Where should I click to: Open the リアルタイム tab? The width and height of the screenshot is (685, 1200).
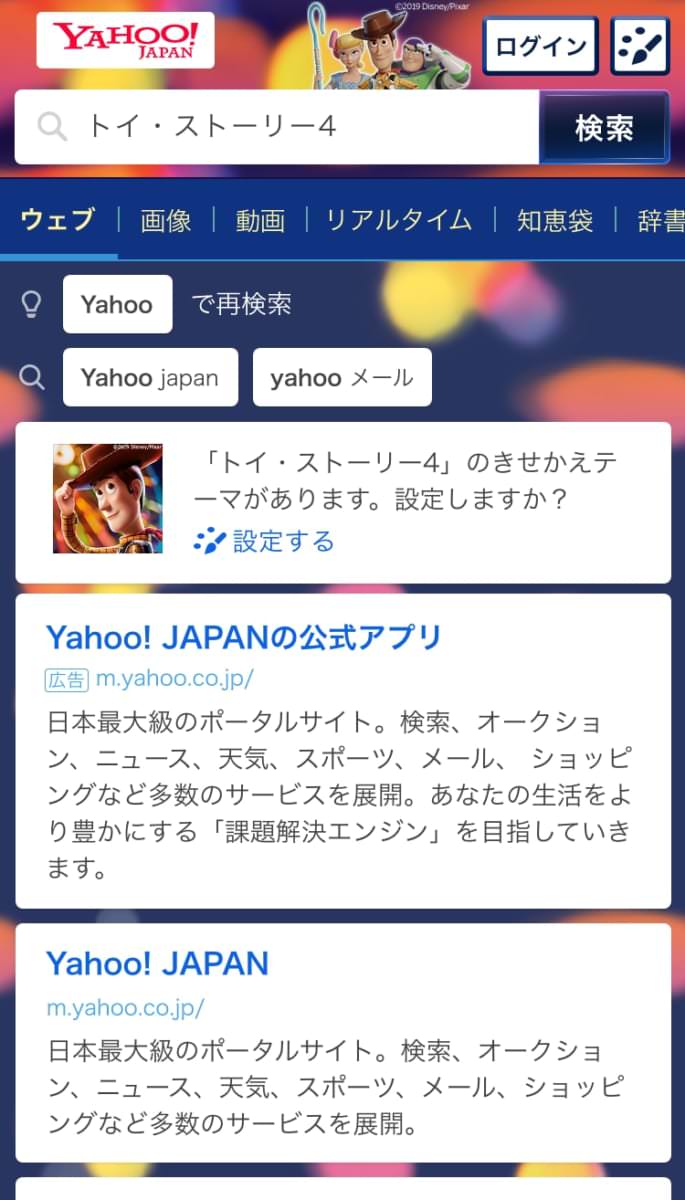coord(399,220)
